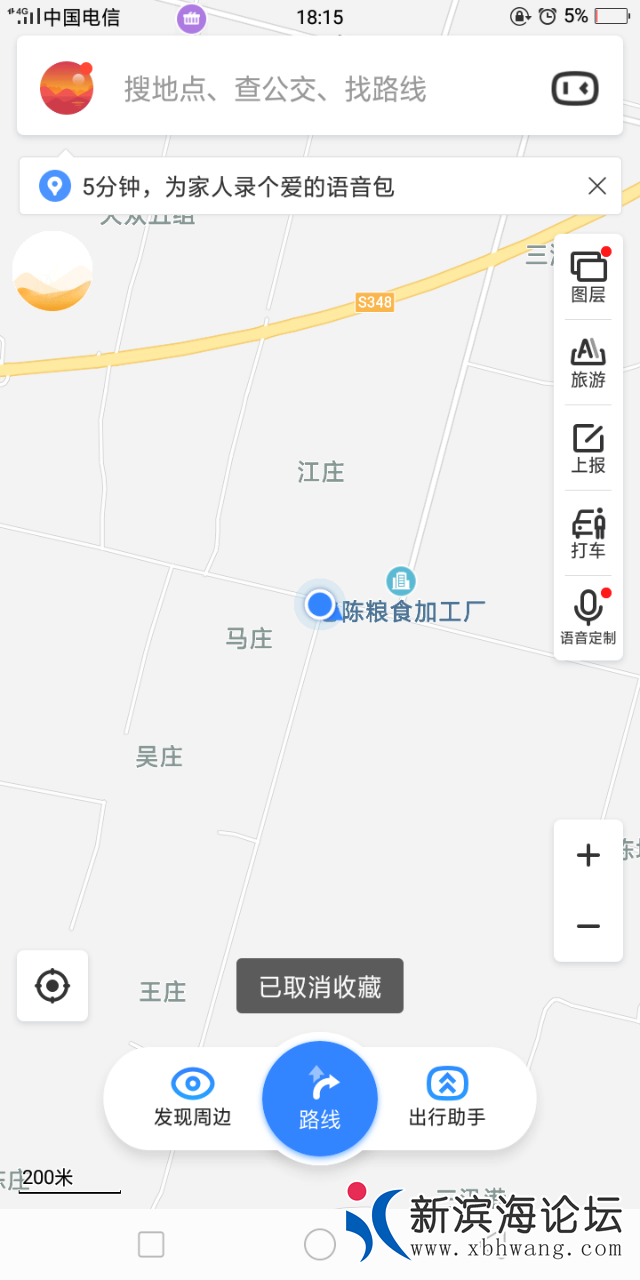The width and height of the screenshot is (640, 1280).
Task: Open 发现周边 to explore nearby
Action: (192, 1098)
